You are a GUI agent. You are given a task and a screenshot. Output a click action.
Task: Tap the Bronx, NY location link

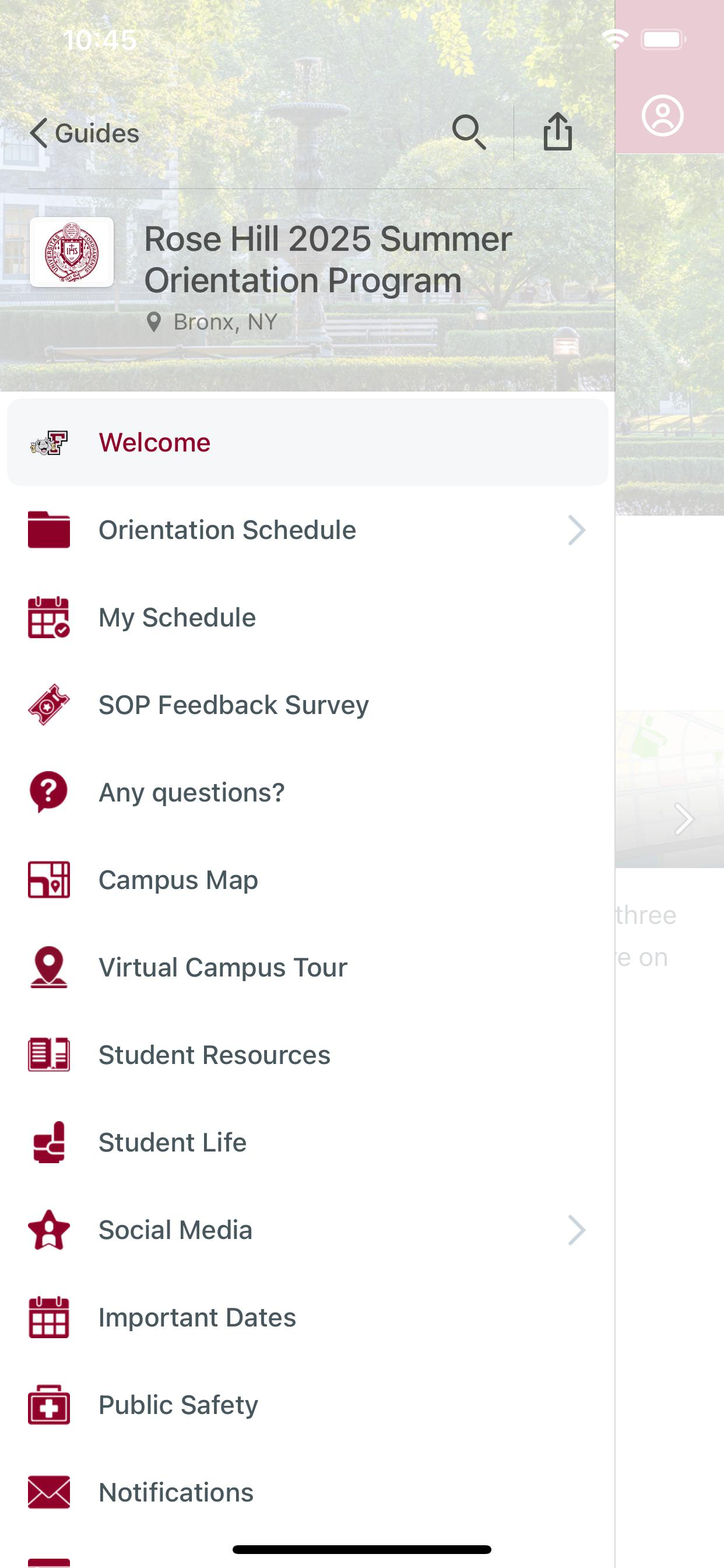[x=213, y=321]
